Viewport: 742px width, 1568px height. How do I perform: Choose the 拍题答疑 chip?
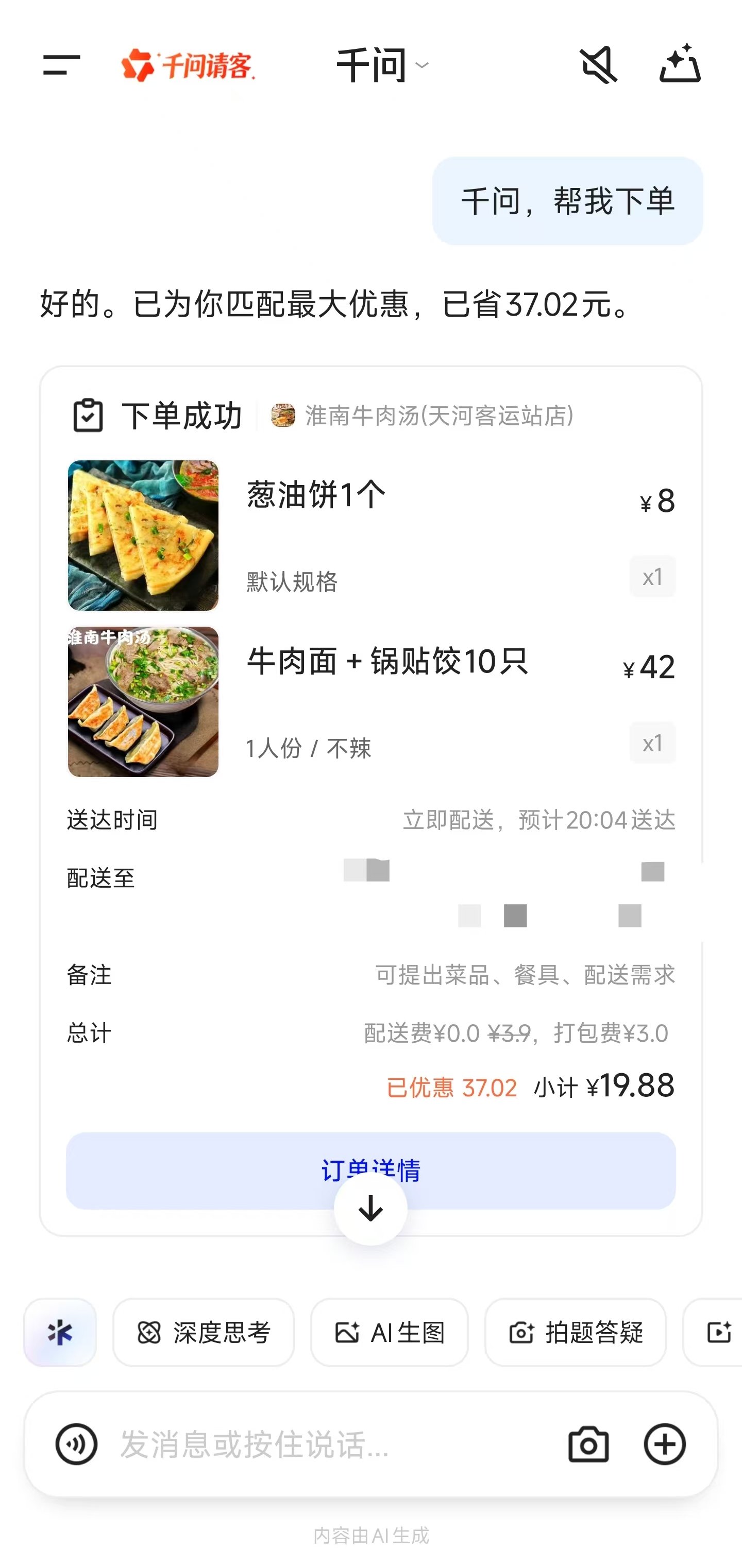(575, 1333)
